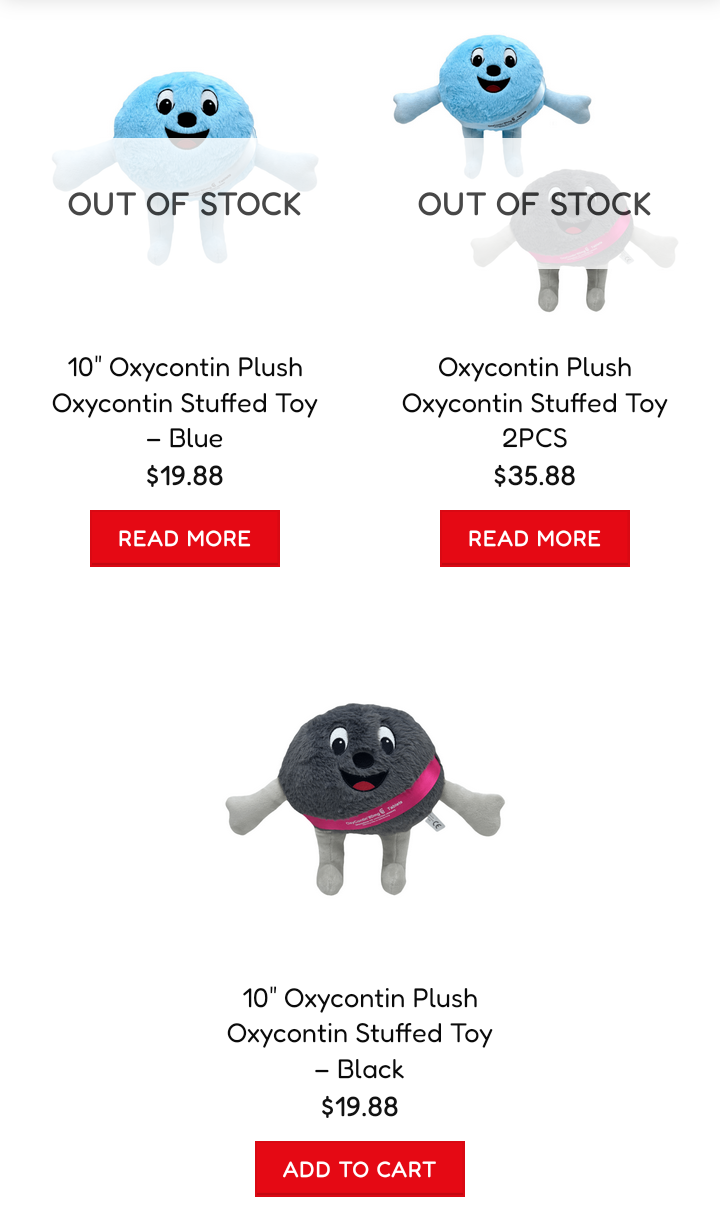720x1222 pixels.
Task: Open the 10" Oxycontin Plush – Black title
Action: tap(359, 1033)
